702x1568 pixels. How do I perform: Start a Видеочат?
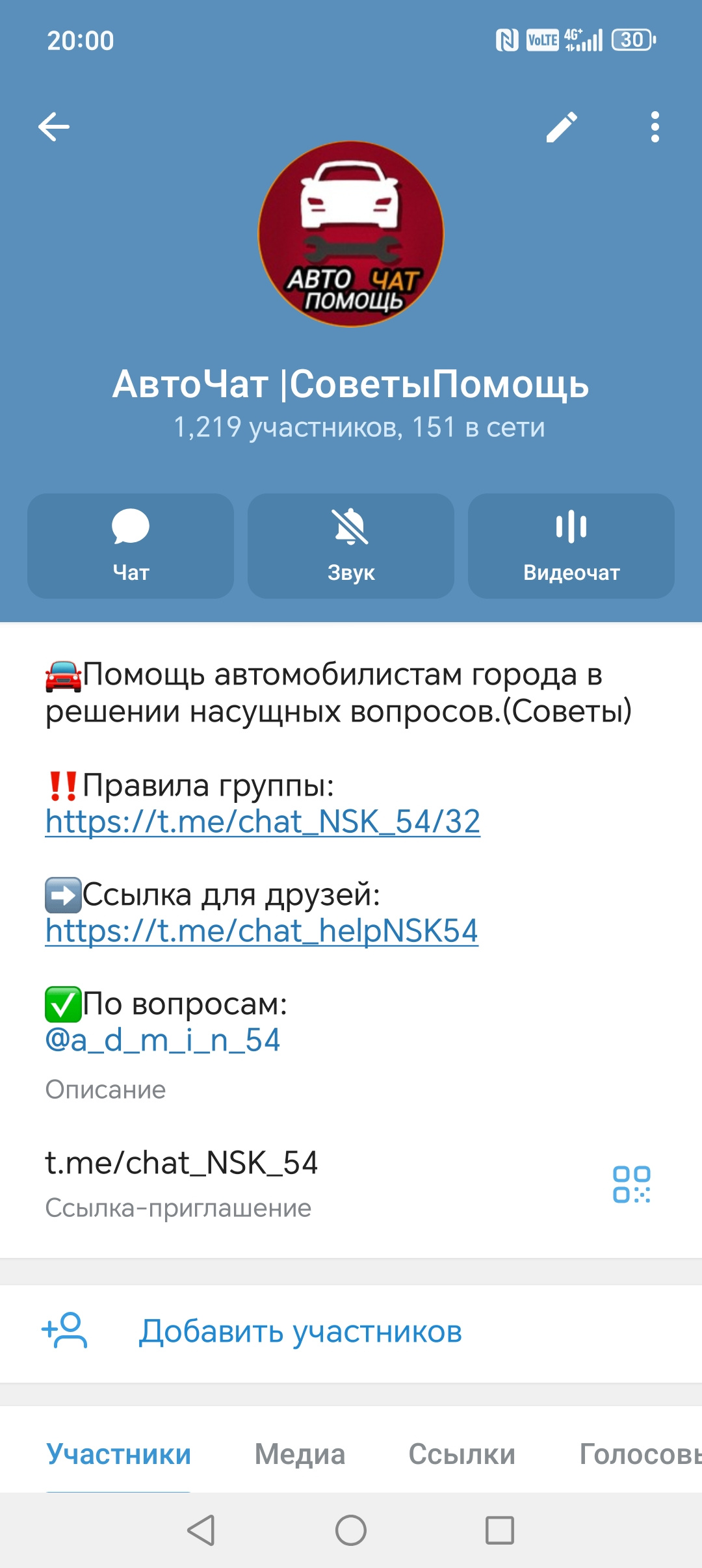click(571, 545)
